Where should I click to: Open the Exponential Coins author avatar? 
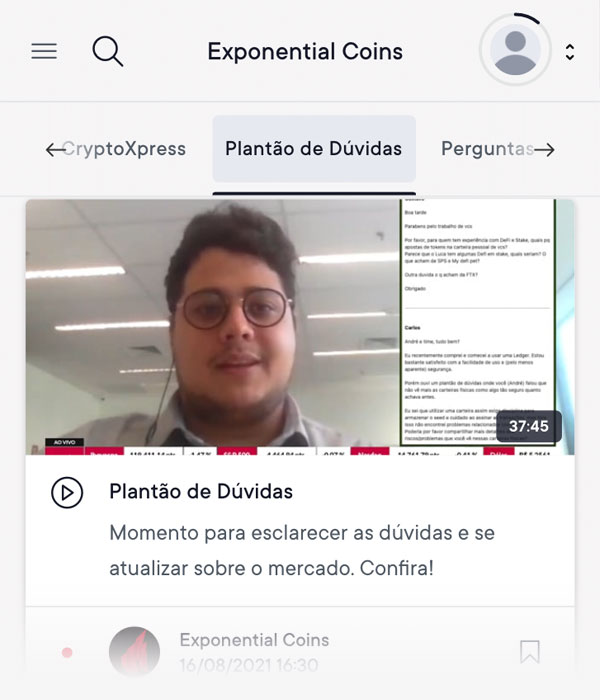tap(134, 652)
